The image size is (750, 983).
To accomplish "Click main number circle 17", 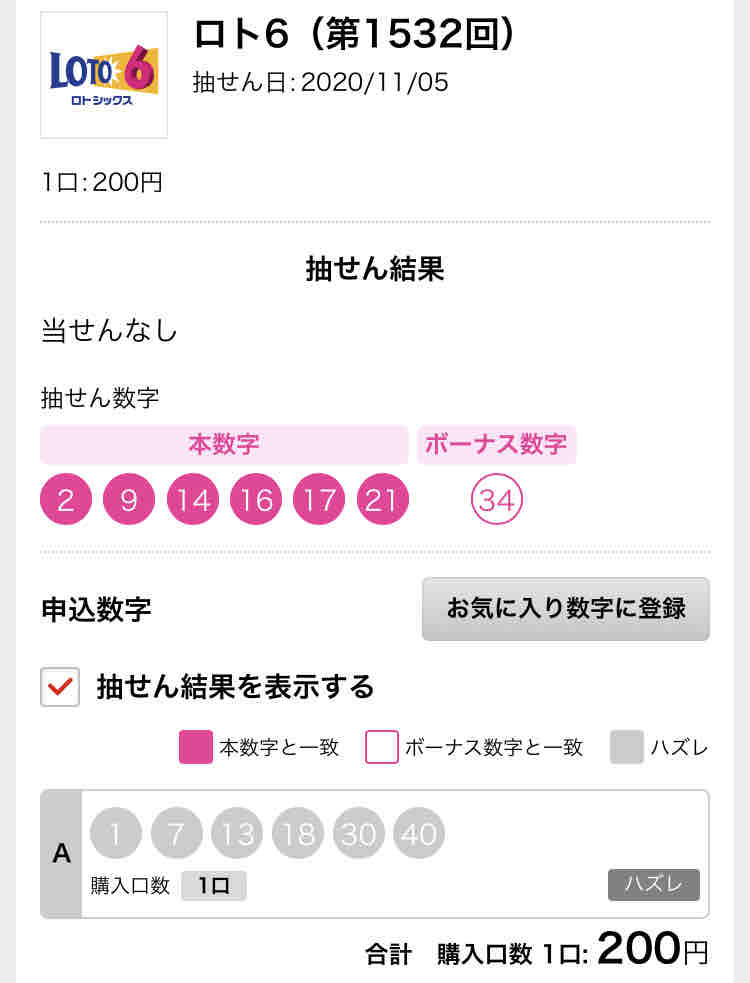I will (318, 498).
